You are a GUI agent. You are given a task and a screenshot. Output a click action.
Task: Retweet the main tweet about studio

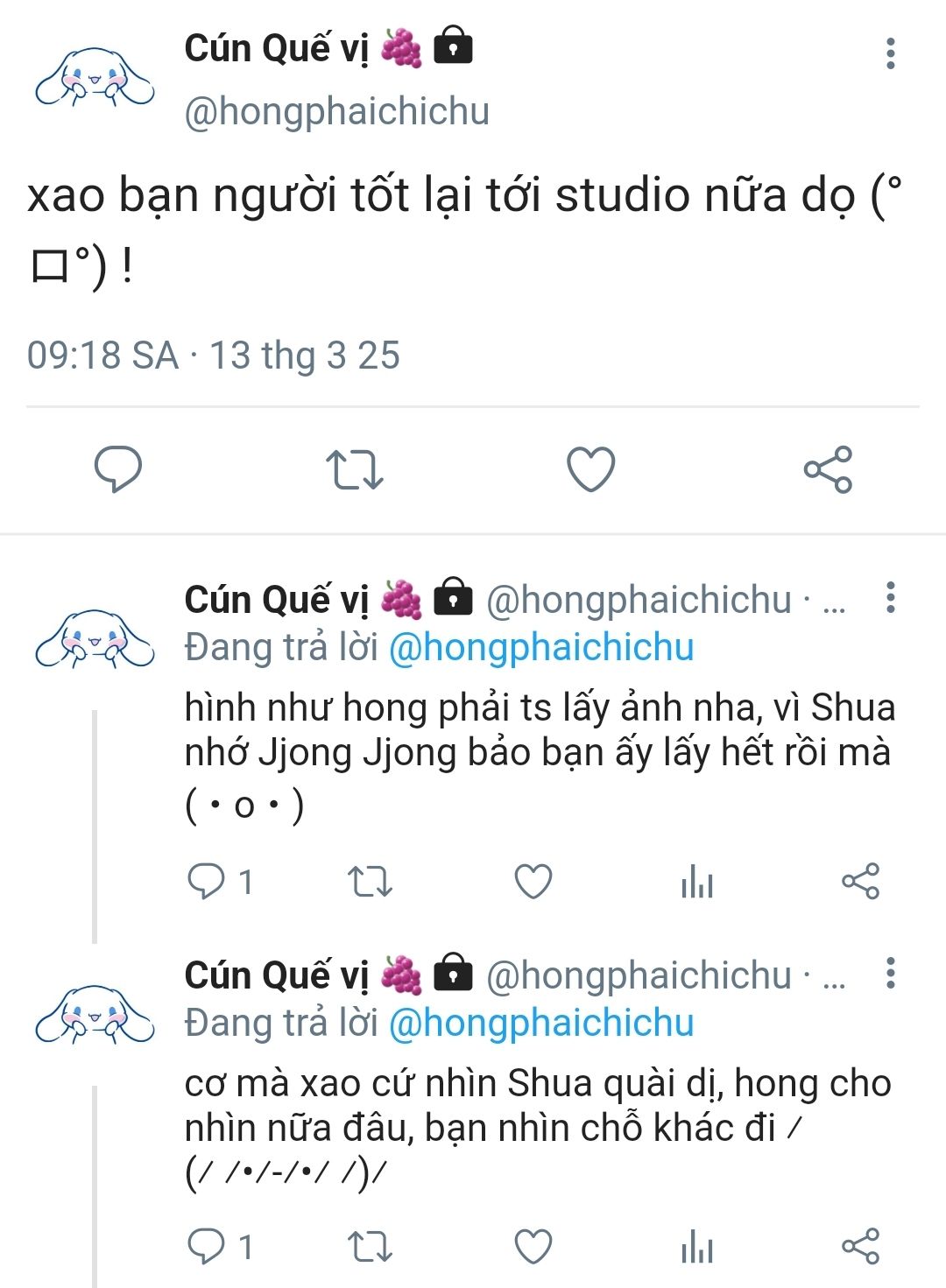click(x=354, y=468)
